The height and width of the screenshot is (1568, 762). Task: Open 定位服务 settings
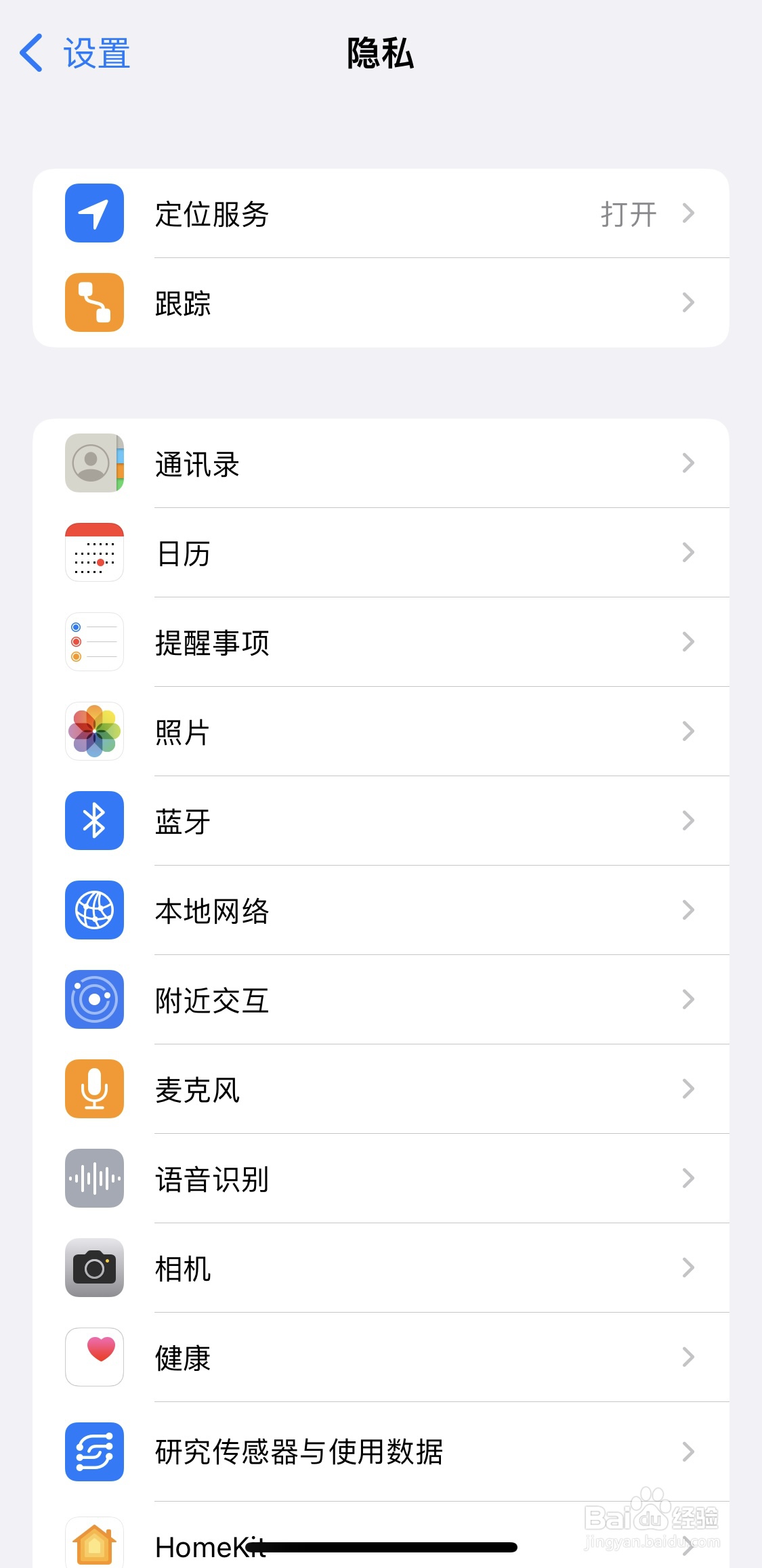381,213
